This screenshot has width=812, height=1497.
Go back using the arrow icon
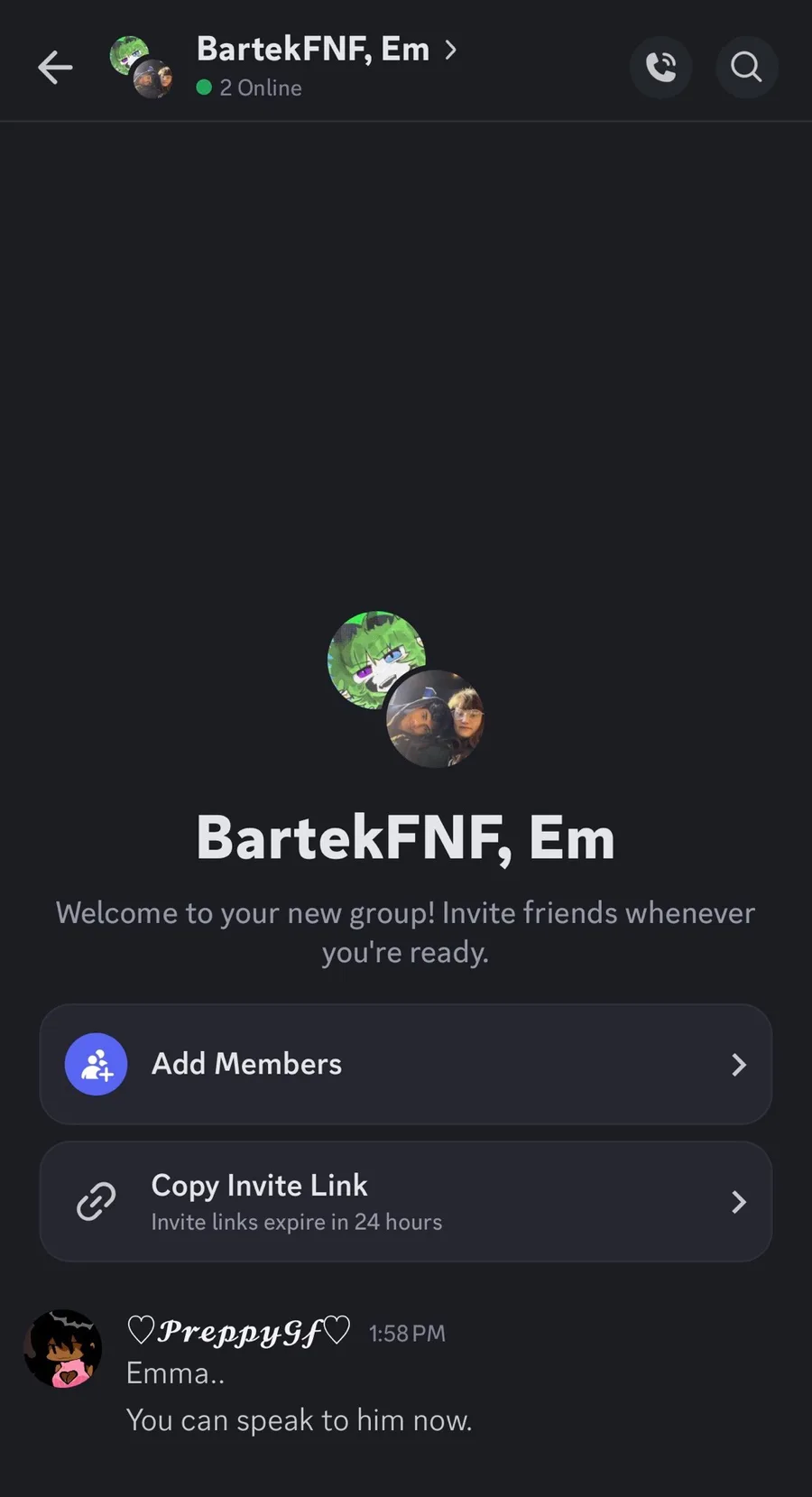(x=55, y=67)
